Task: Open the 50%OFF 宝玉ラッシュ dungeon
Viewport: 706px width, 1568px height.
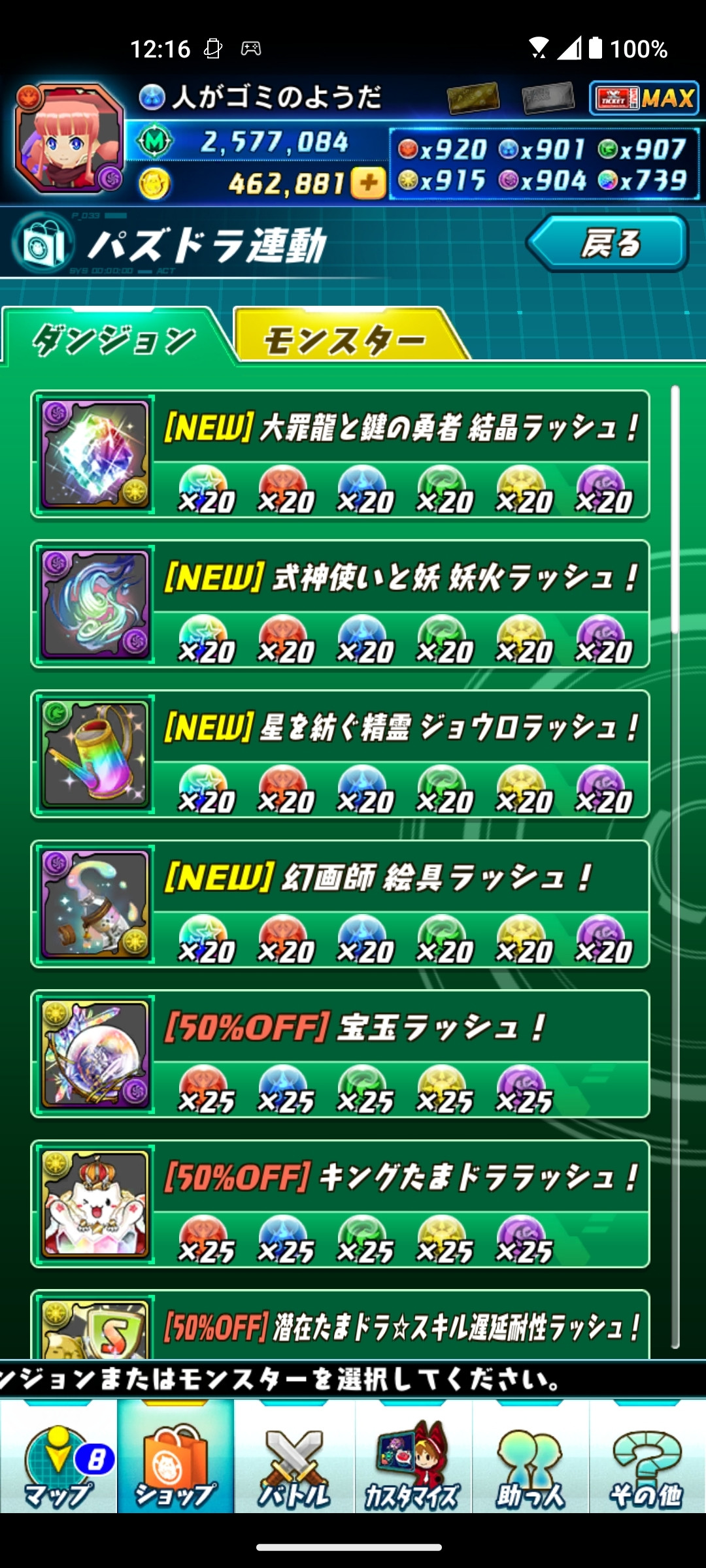Action: click(x=340, y=1054)
